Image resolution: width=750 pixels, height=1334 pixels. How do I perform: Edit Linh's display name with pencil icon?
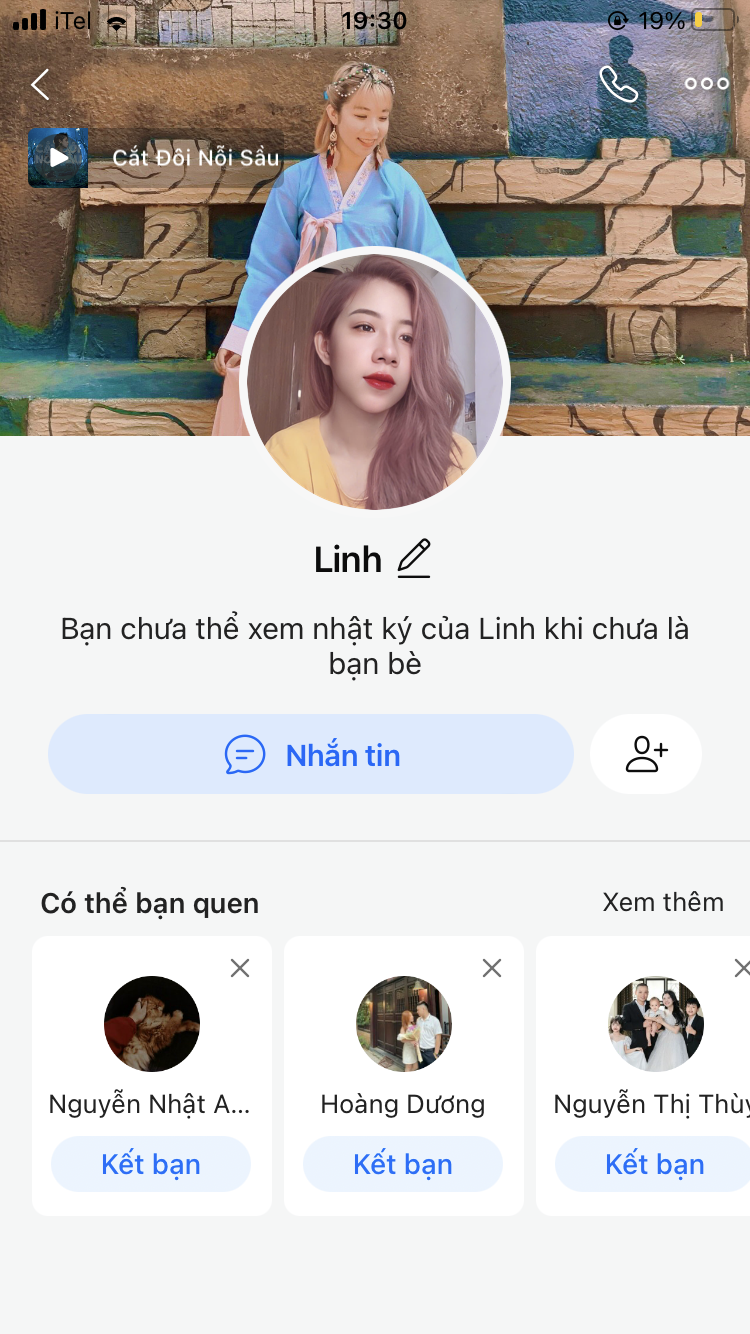pos(414,559)
